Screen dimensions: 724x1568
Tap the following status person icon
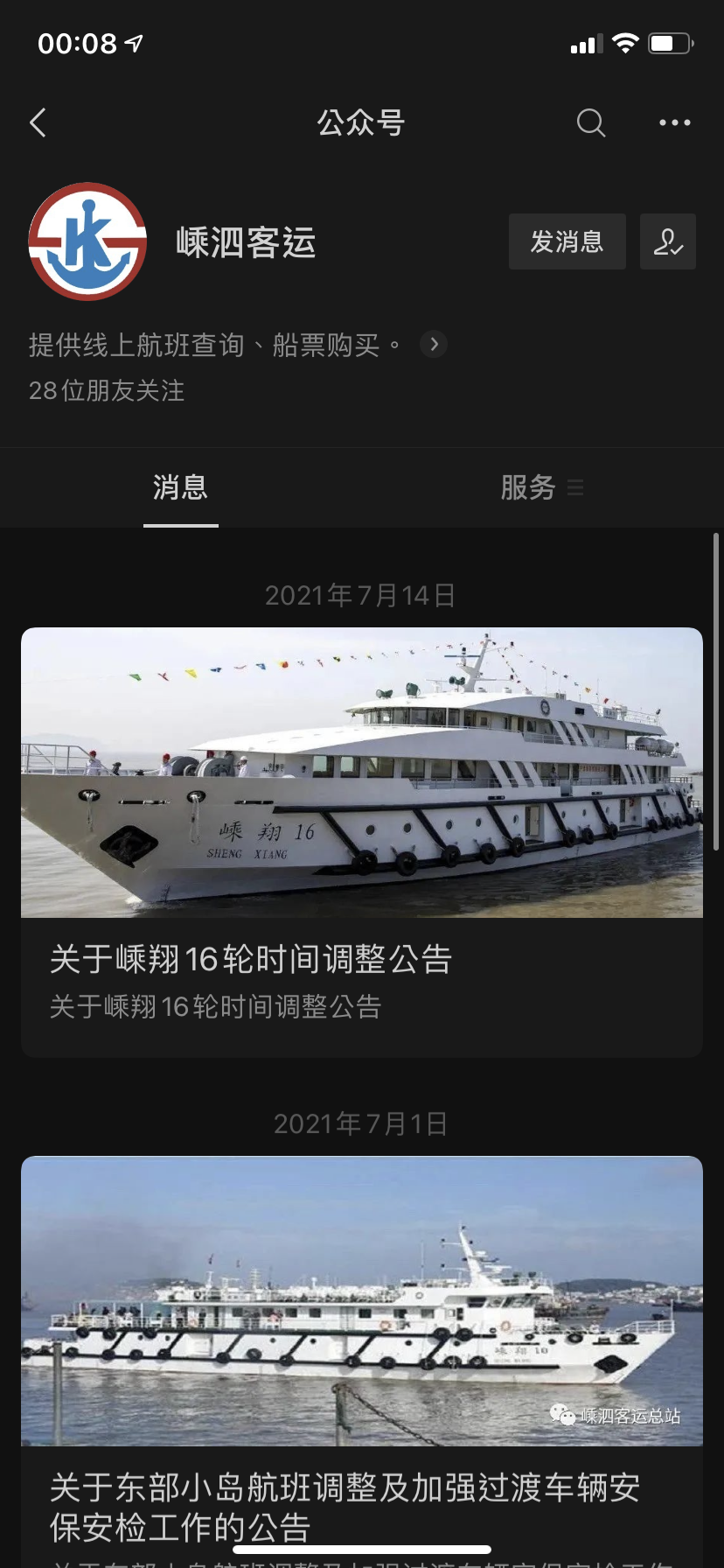pyautogui.click(x=668, y=241)
